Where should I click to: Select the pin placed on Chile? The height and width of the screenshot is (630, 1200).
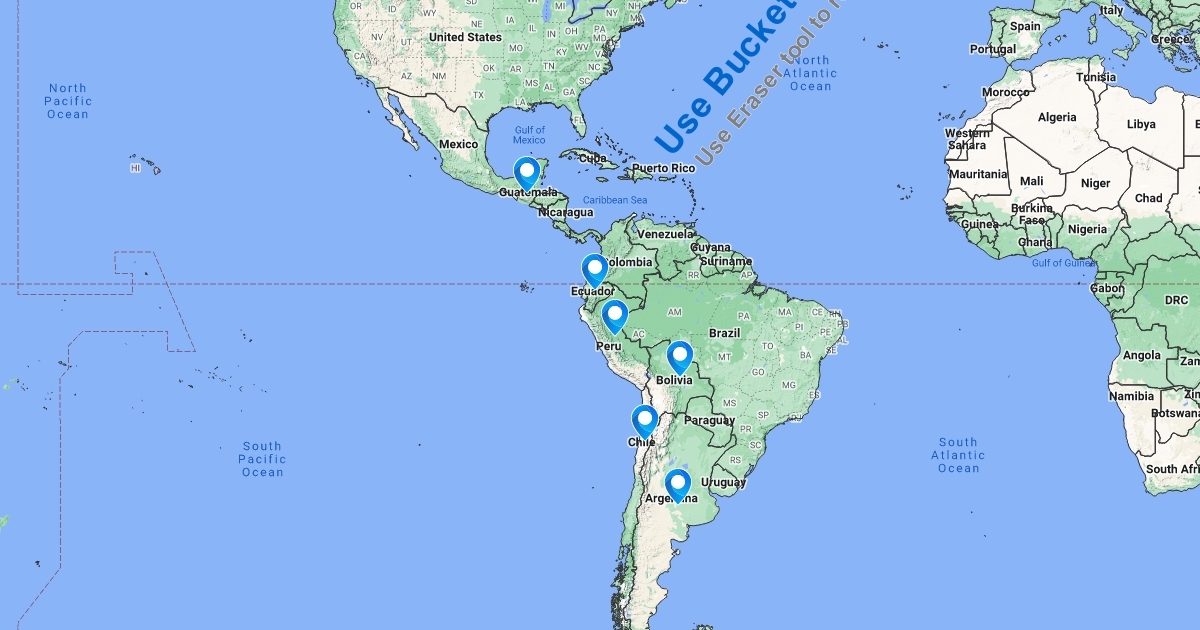tap(644, 419)
